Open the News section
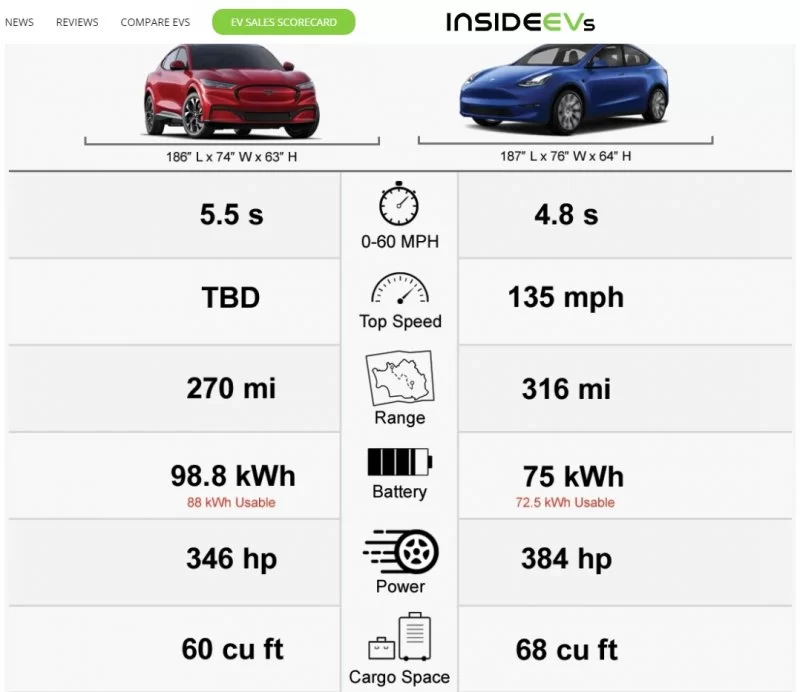Screen dimensions: 800x692 (19, 22)
